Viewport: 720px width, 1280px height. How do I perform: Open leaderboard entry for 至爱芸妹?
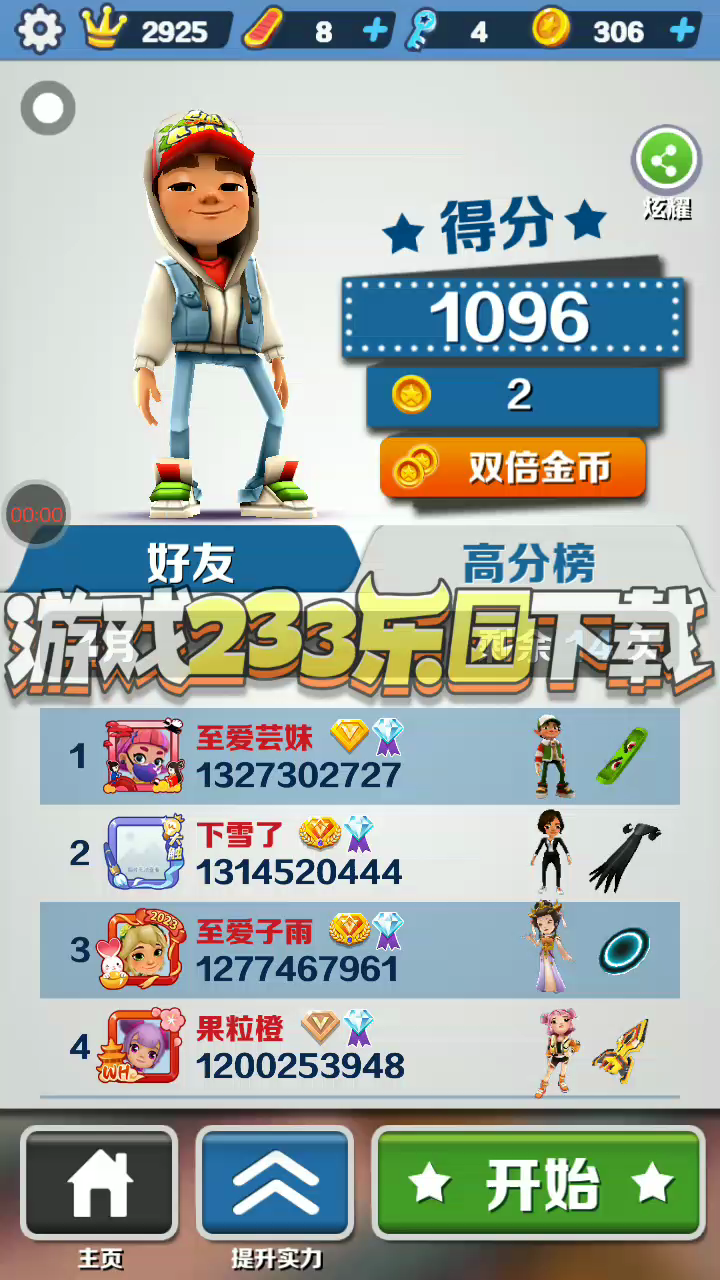pyautogui.click(x=360, y=756)
